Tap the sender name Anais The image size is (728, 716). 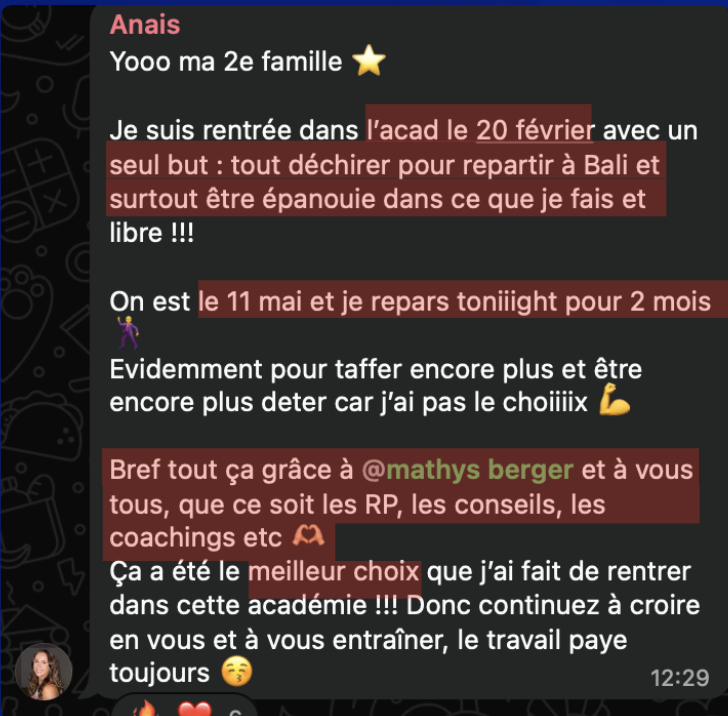[145, 25]
